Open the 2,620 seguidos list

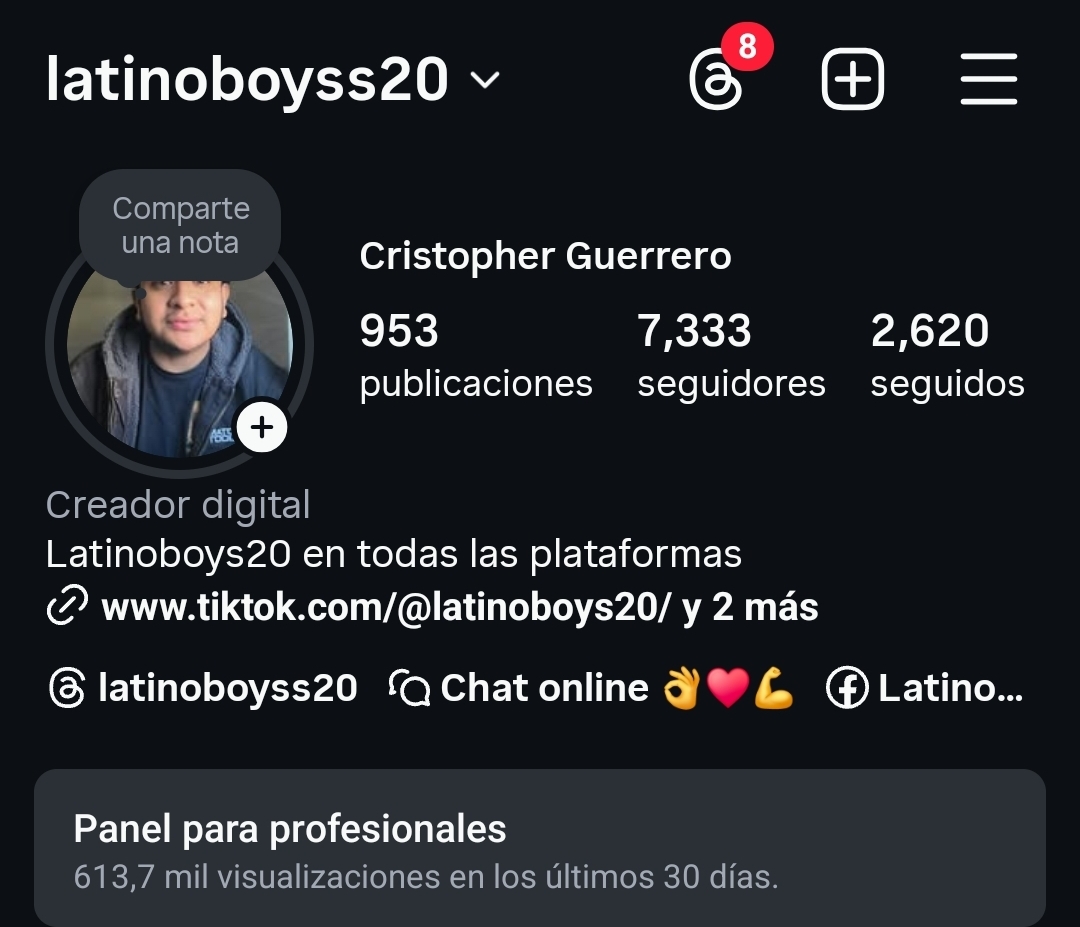point(947,355)
